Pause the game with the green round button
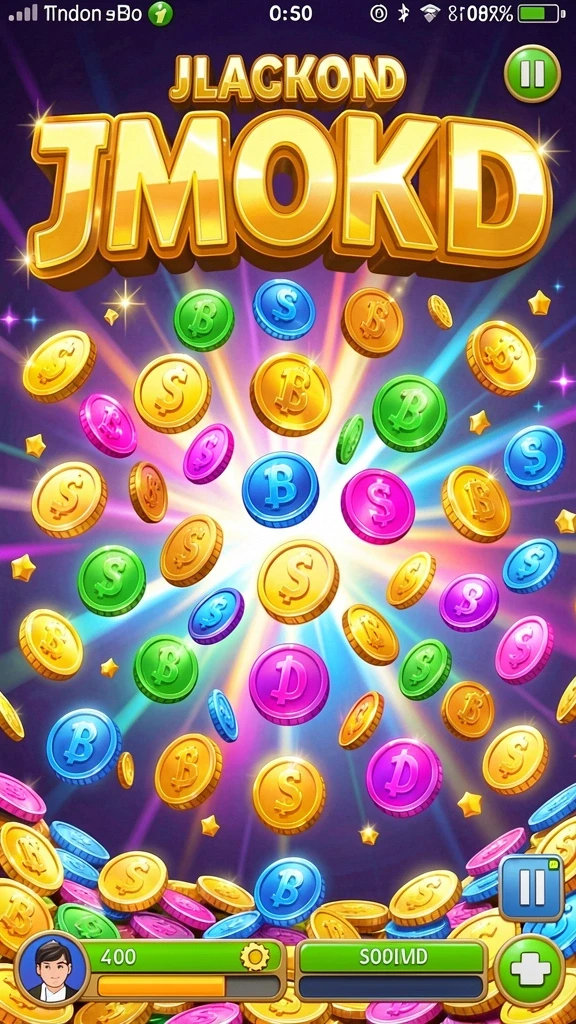Screen dimensions: 576x1024 532,73
